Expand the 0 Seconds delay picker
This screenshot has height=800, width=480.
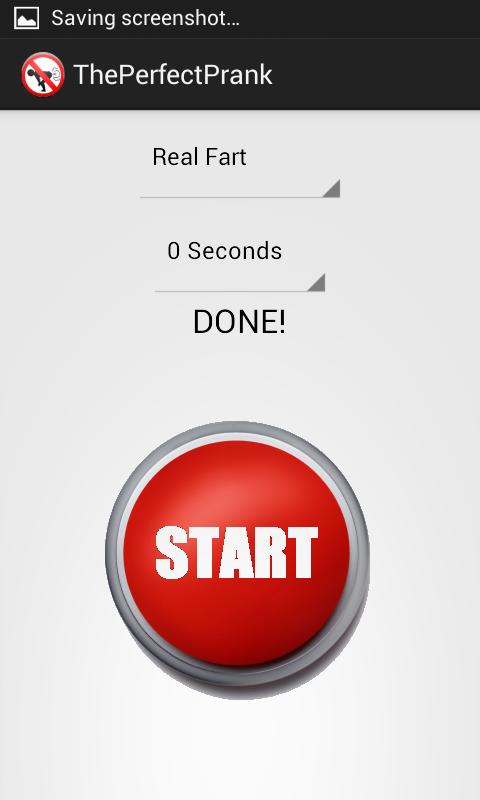click(x=240, y=261)
